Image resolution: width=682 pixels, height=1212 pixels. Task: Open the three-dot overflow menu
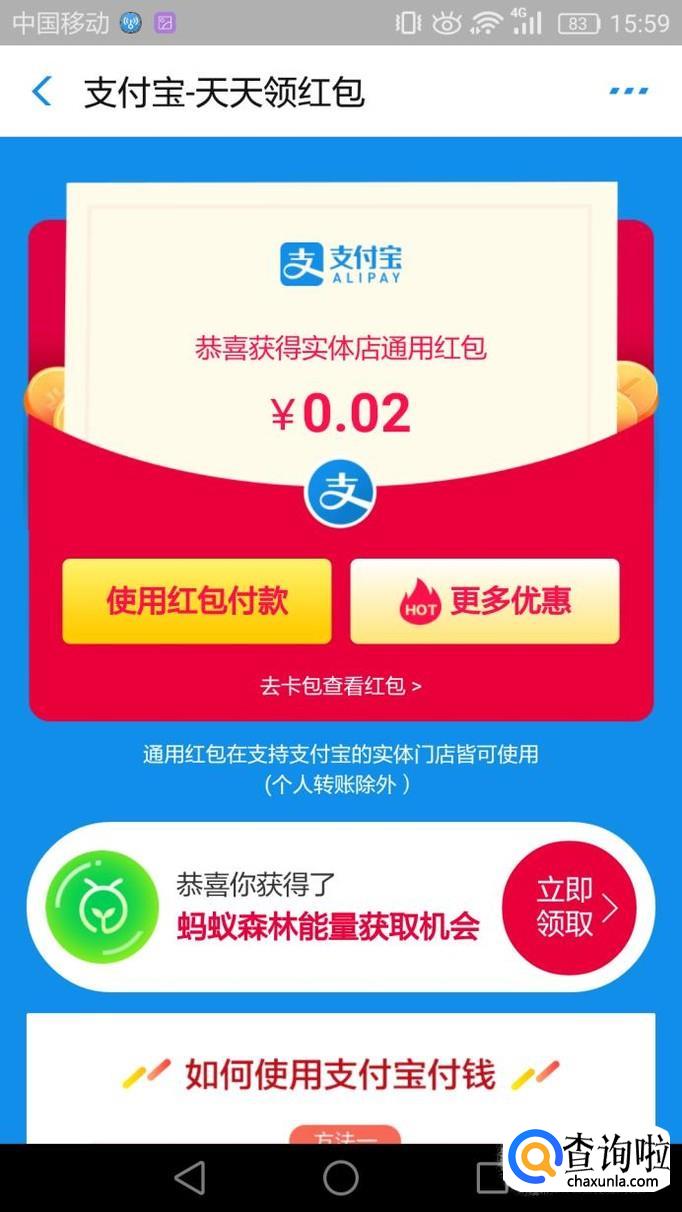pyautogui.click(x=628, y=92)
